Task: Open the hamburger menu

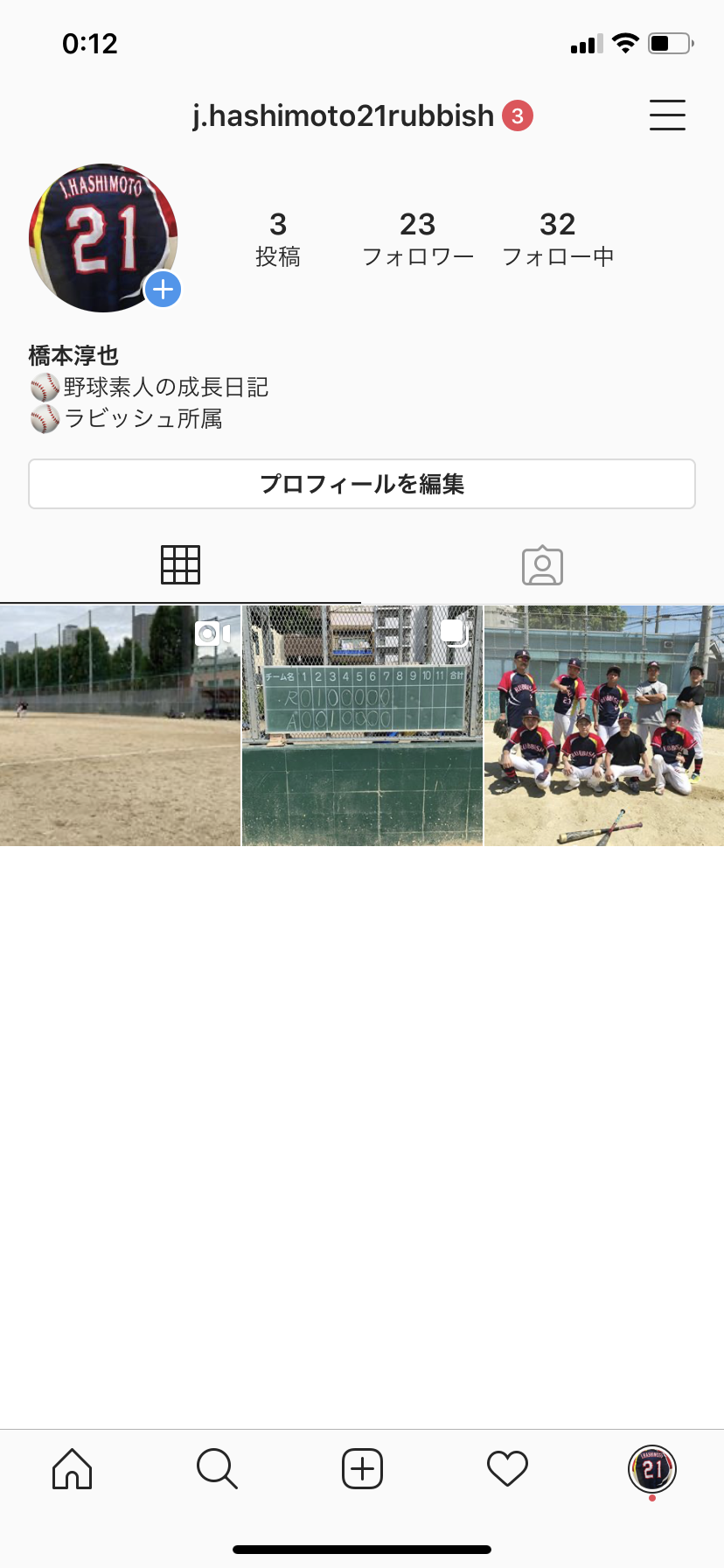Action: click(x=667, y=115)
